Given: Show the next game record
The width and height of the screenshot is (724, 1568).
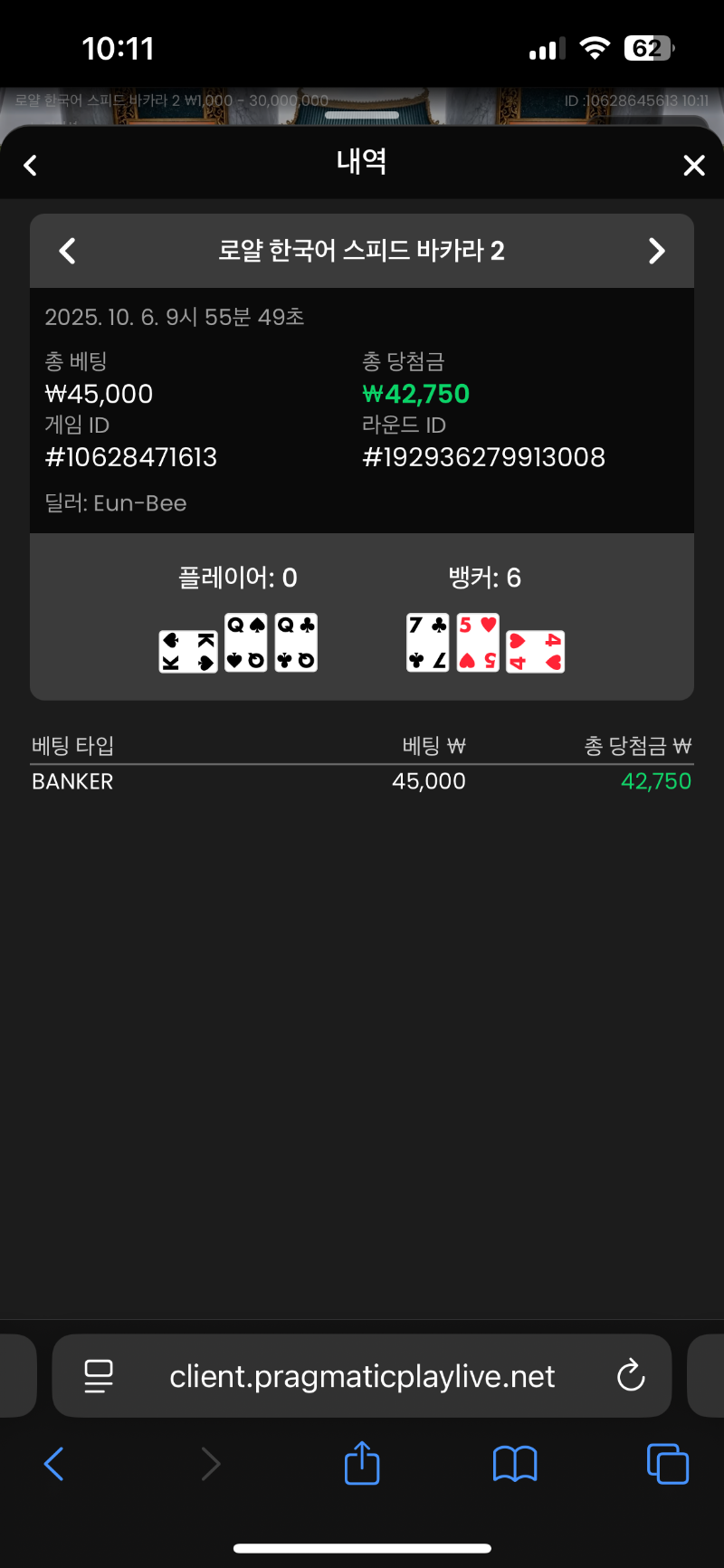Looking at the screenshot, I should point(657,251).
